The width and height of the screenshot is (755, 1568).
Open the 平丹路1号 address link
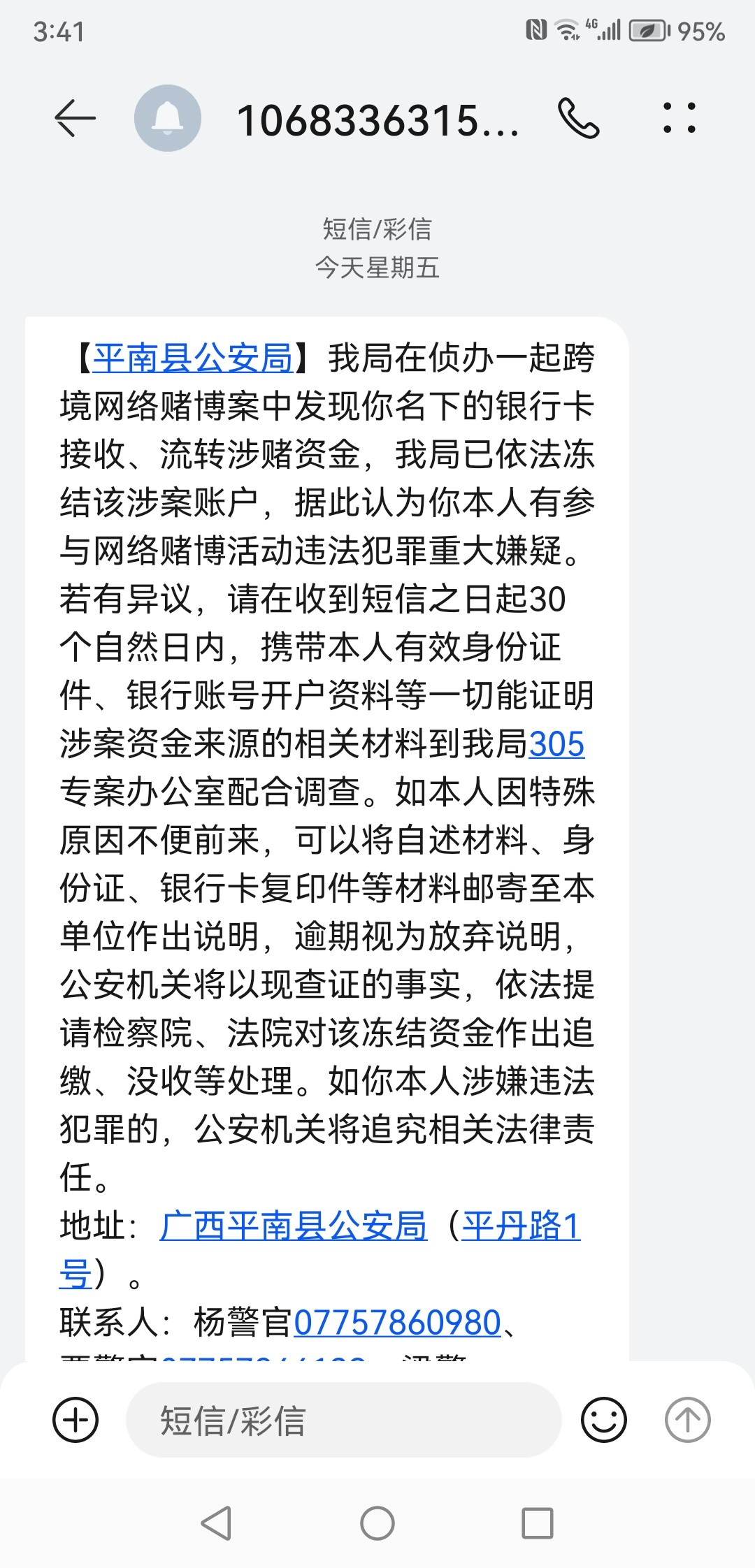(522, 1226)
